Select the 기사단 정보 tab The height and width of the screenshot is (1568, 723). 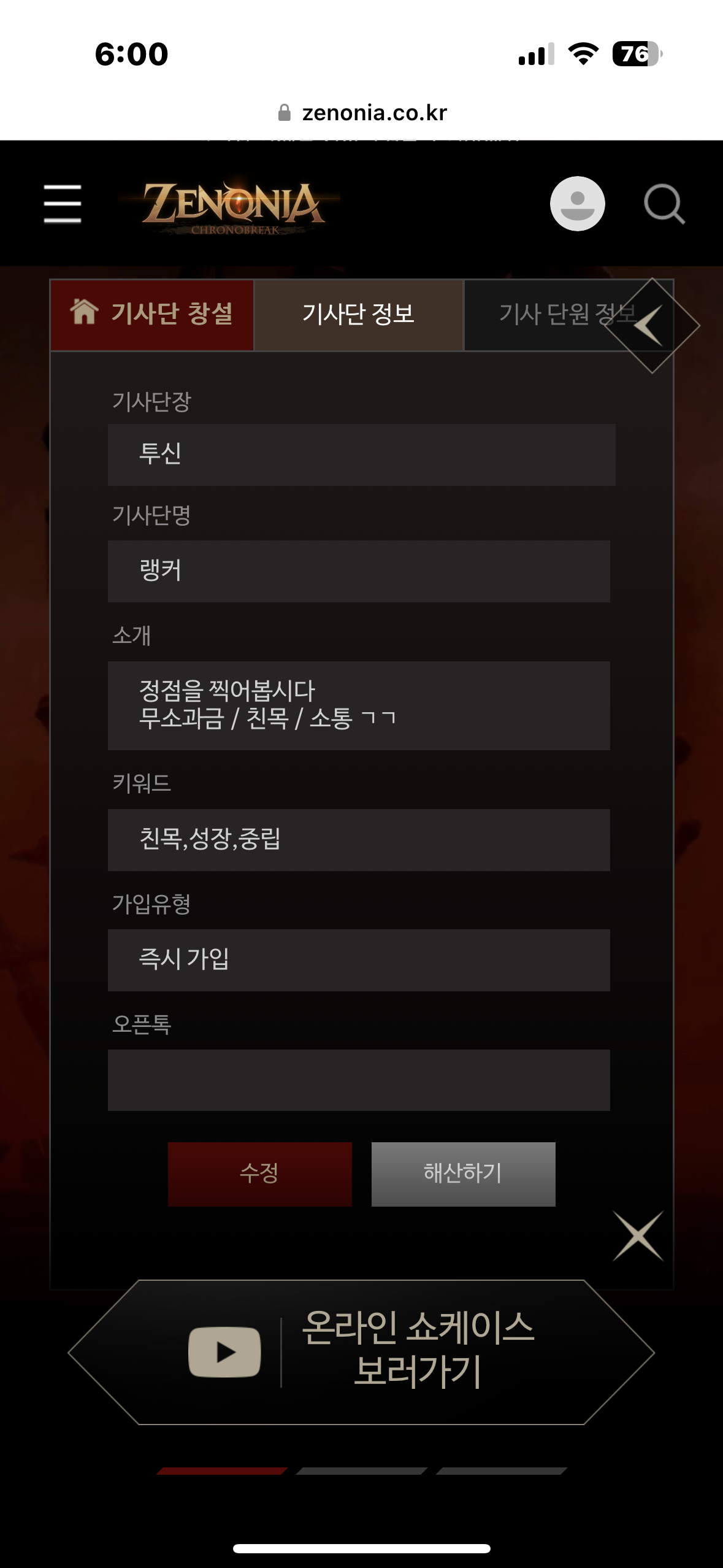pos(358,315)
